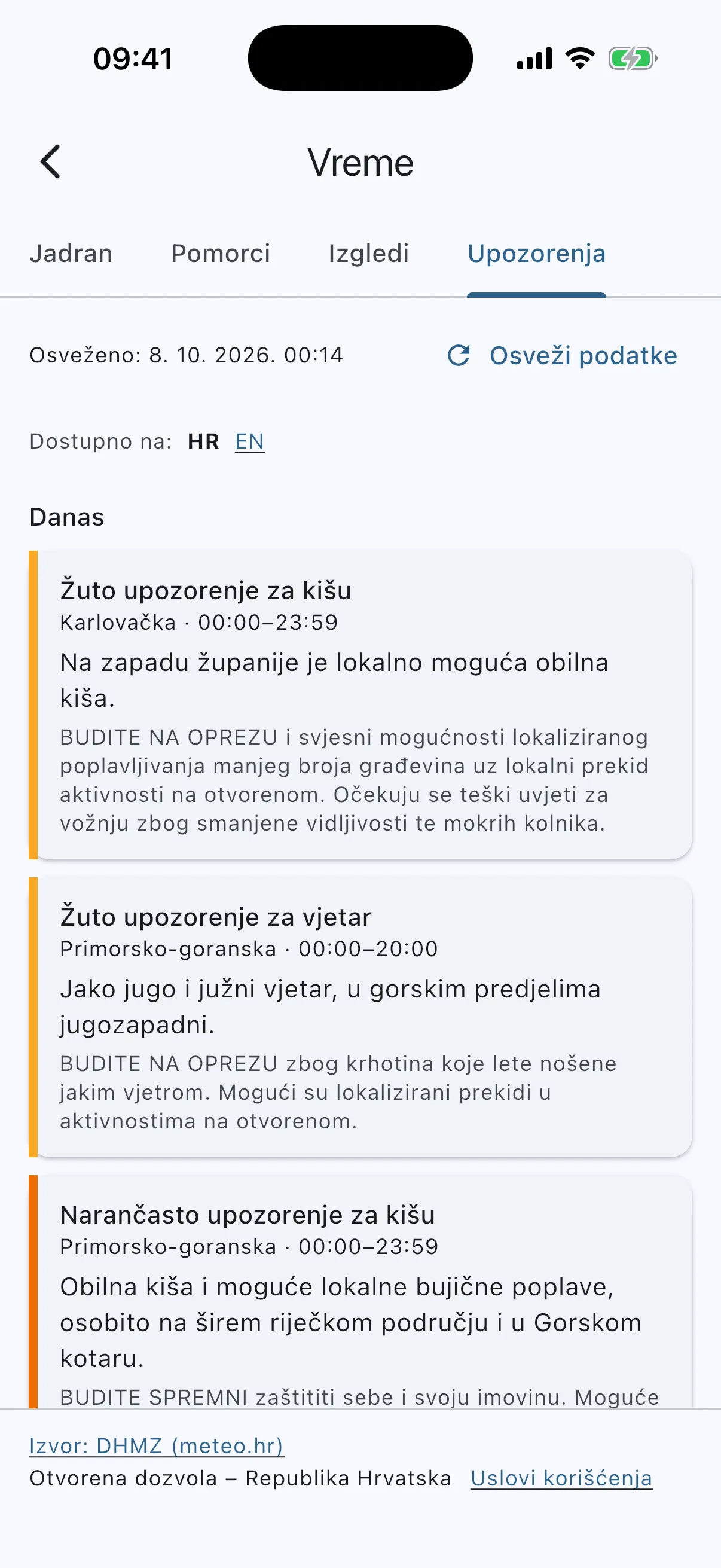721x1568 pixels.
Task: Switch warnings language to EN
Action: point(249,441)
